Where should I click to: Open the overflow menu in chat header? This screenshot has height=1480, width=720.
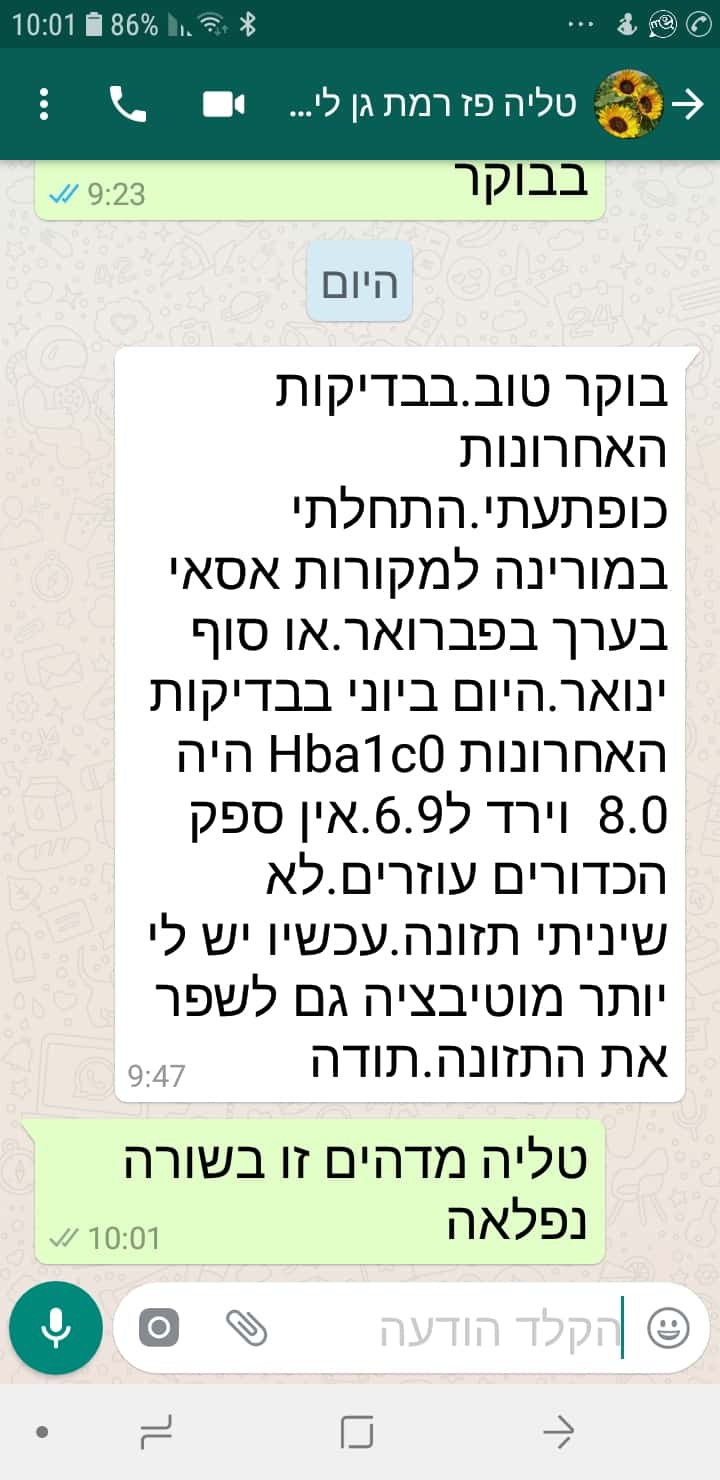[x=43, y=105]
